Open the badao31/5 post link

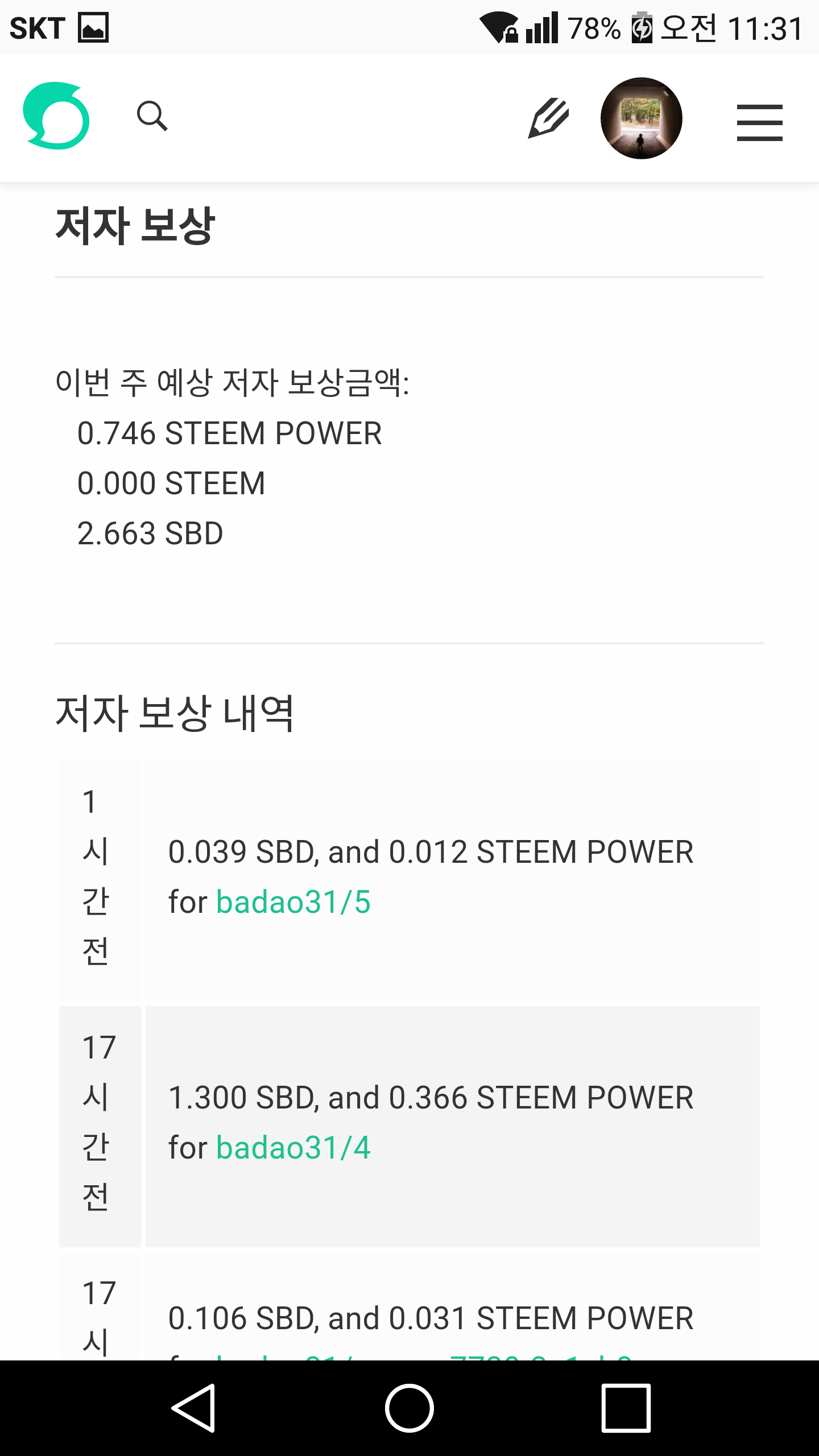pos(293,902)
